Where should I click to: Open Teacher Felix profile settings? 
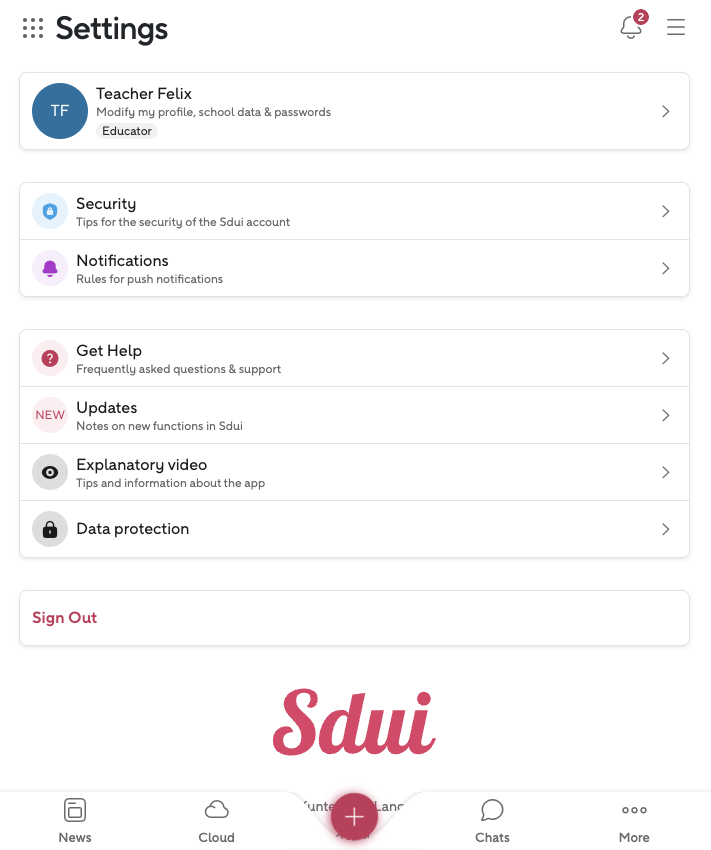click(354, 111)
